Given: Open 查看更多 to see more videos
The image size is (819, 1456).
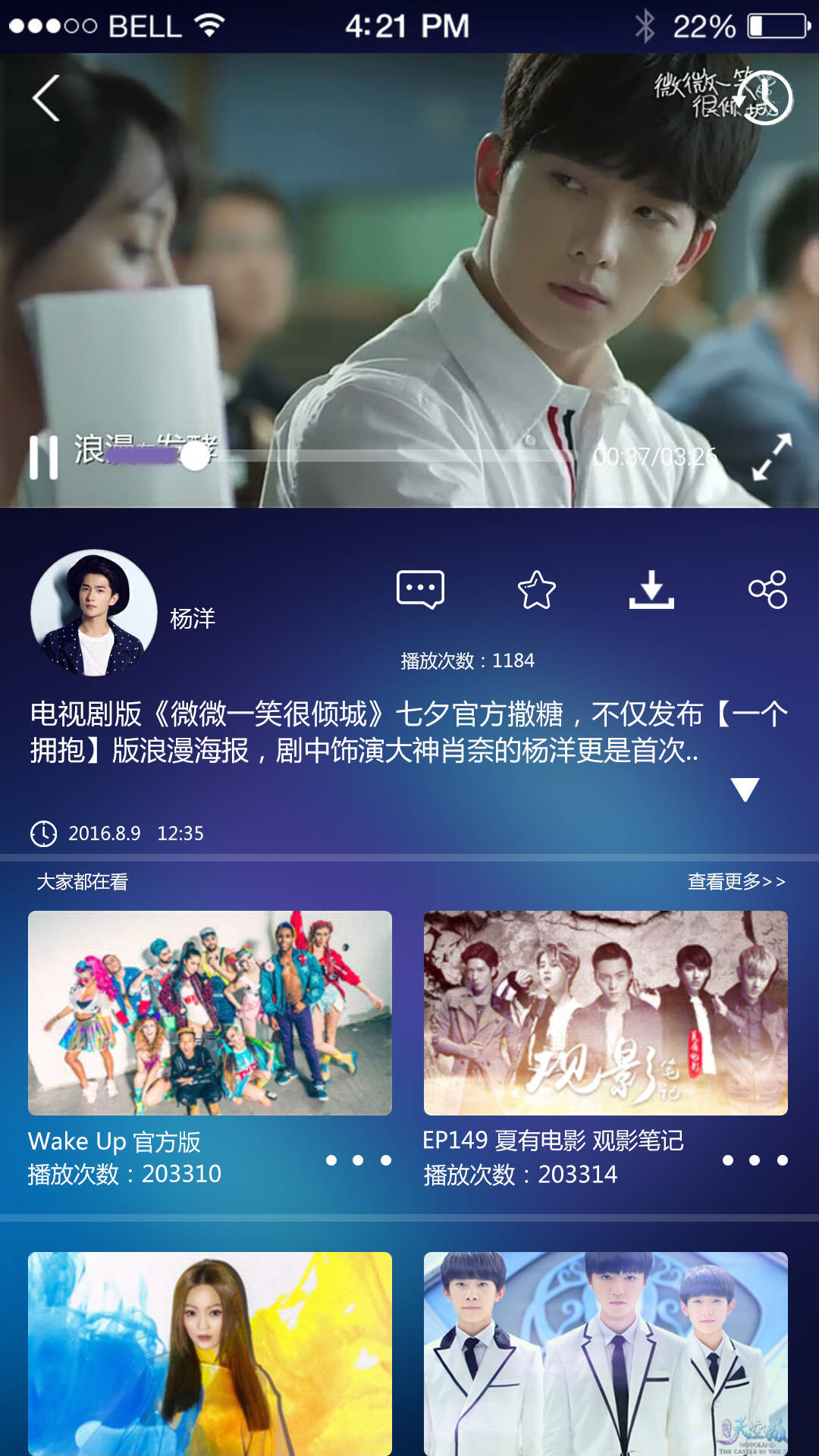Looking at the screenshot, I should point(736,881).
